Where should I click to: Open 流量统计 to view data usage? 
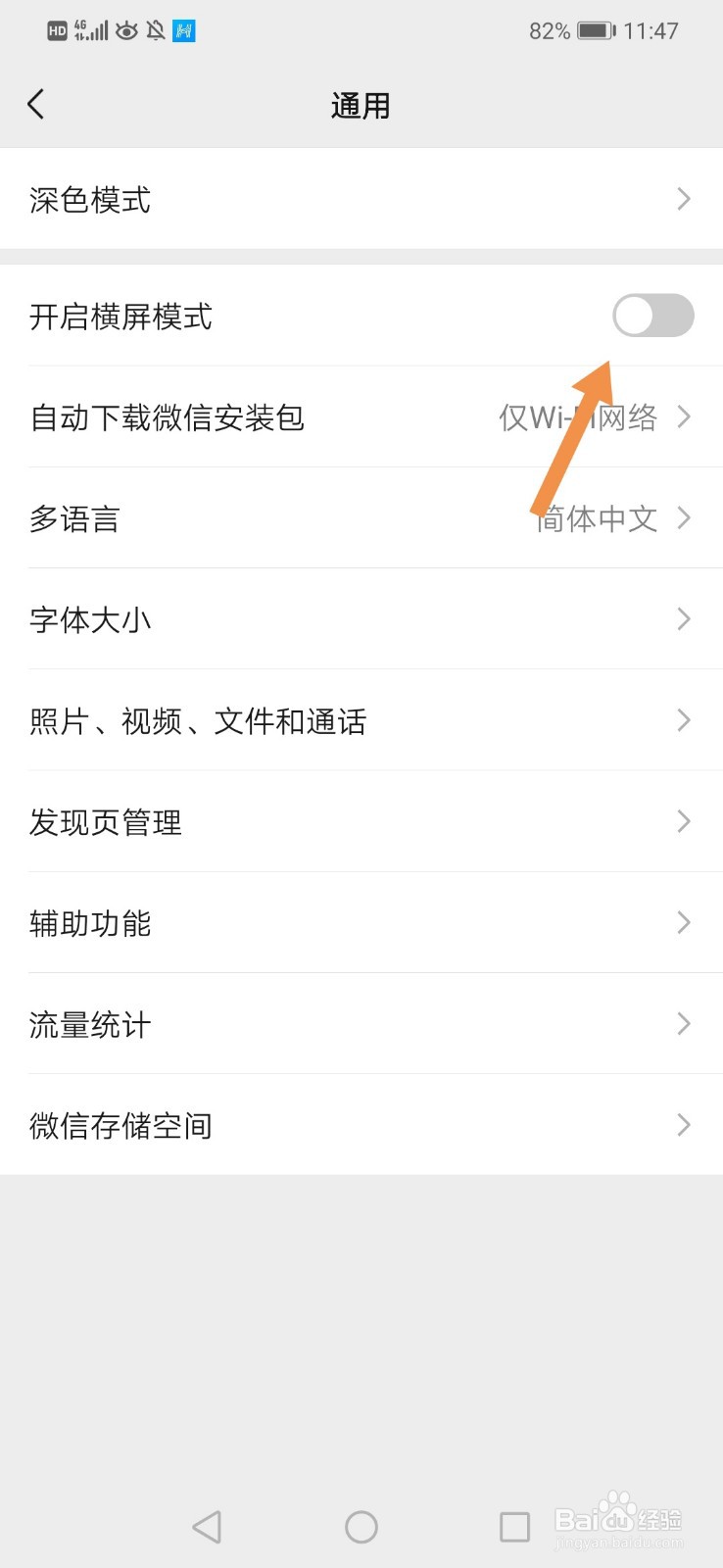pyautogui.click(x=361, y=1024)
